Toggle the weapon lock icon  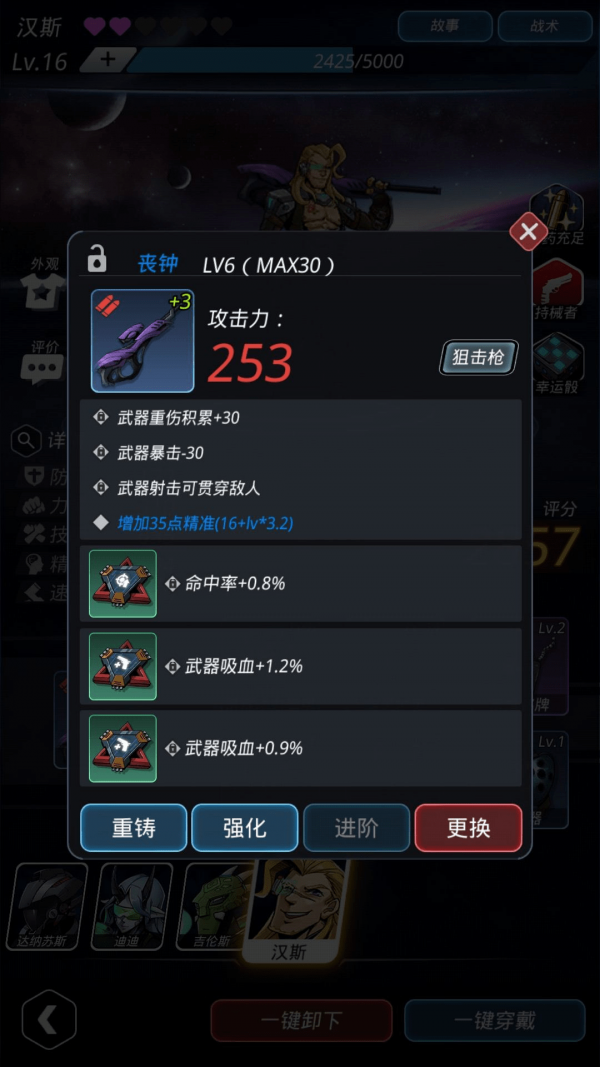(x=97, y=259)
